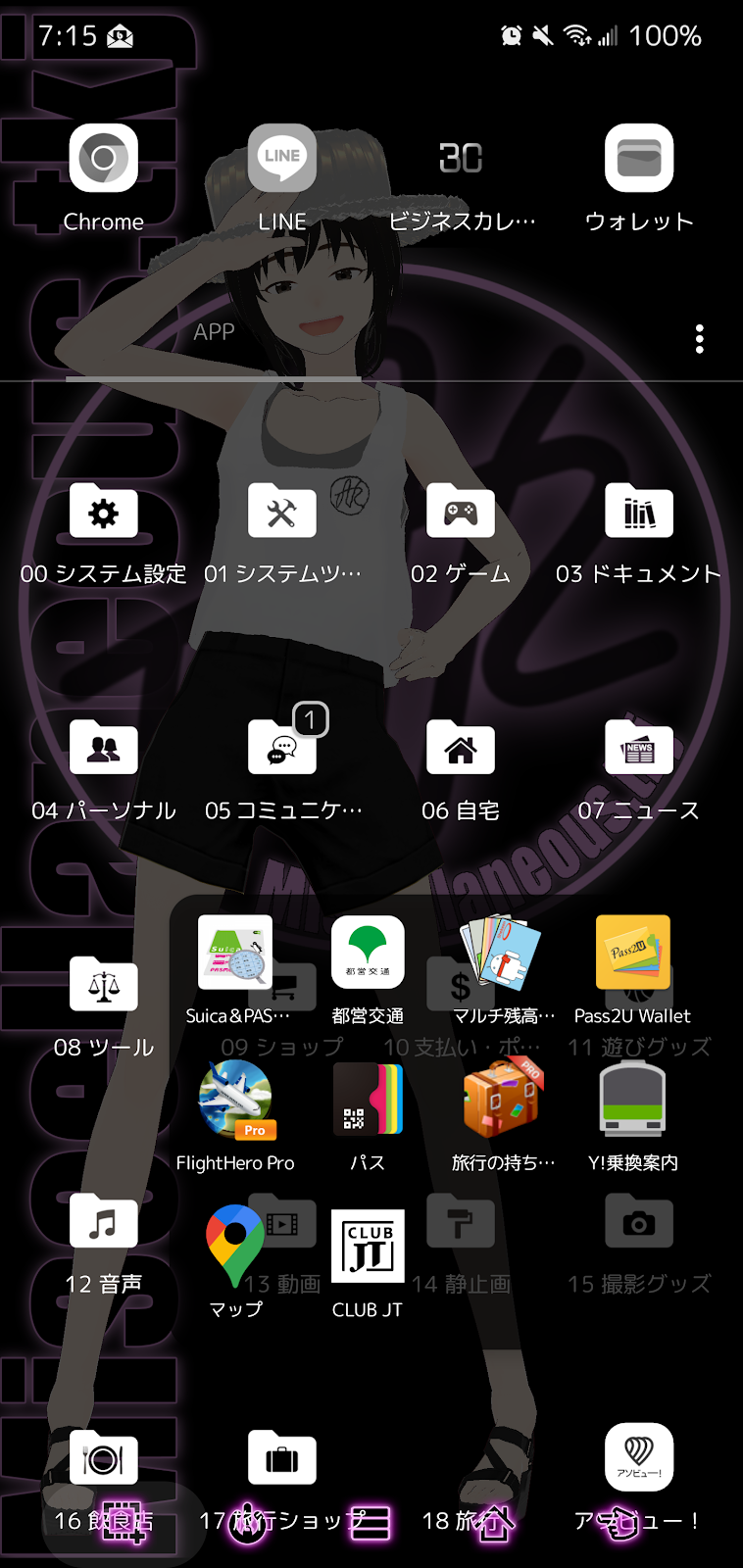Viewport: 743px width, 1568px height.
Task: Open the 旅行の持ち物 packing app
Action: (503, 1100)
